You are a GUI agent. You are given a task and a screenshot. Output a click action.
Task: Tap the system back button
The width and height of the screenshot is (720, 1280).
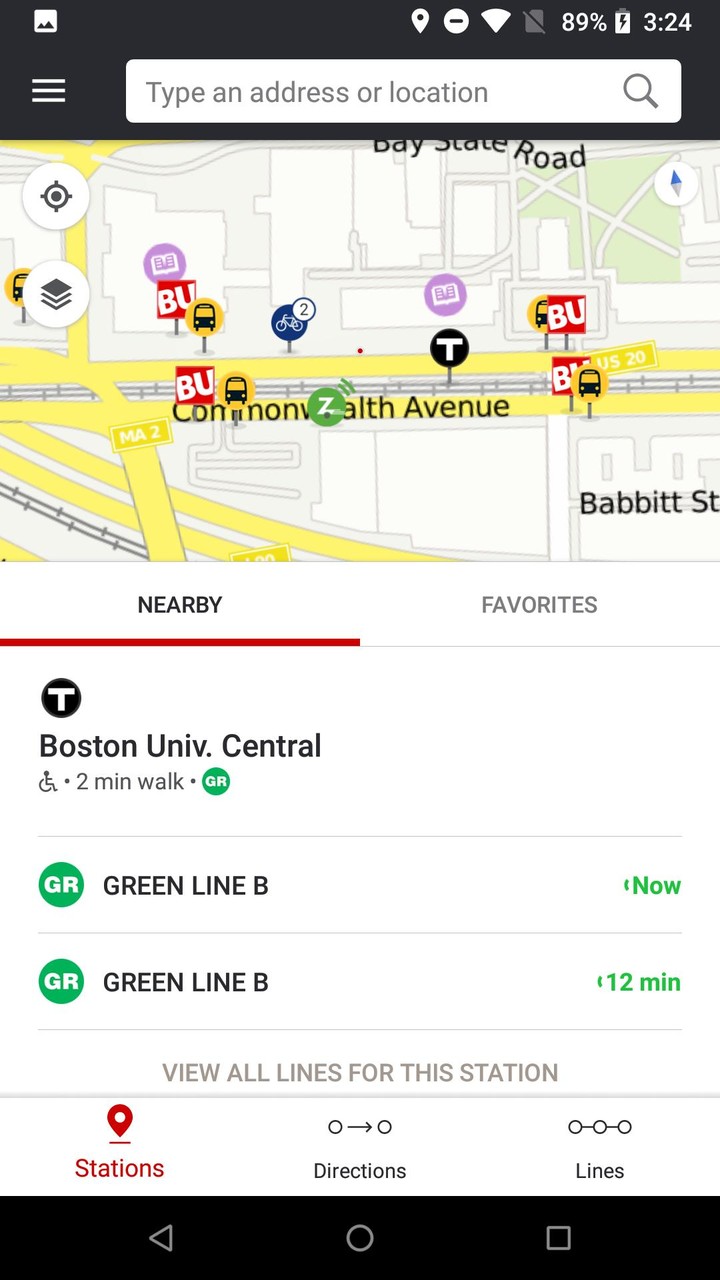(x=161, y=1238)
